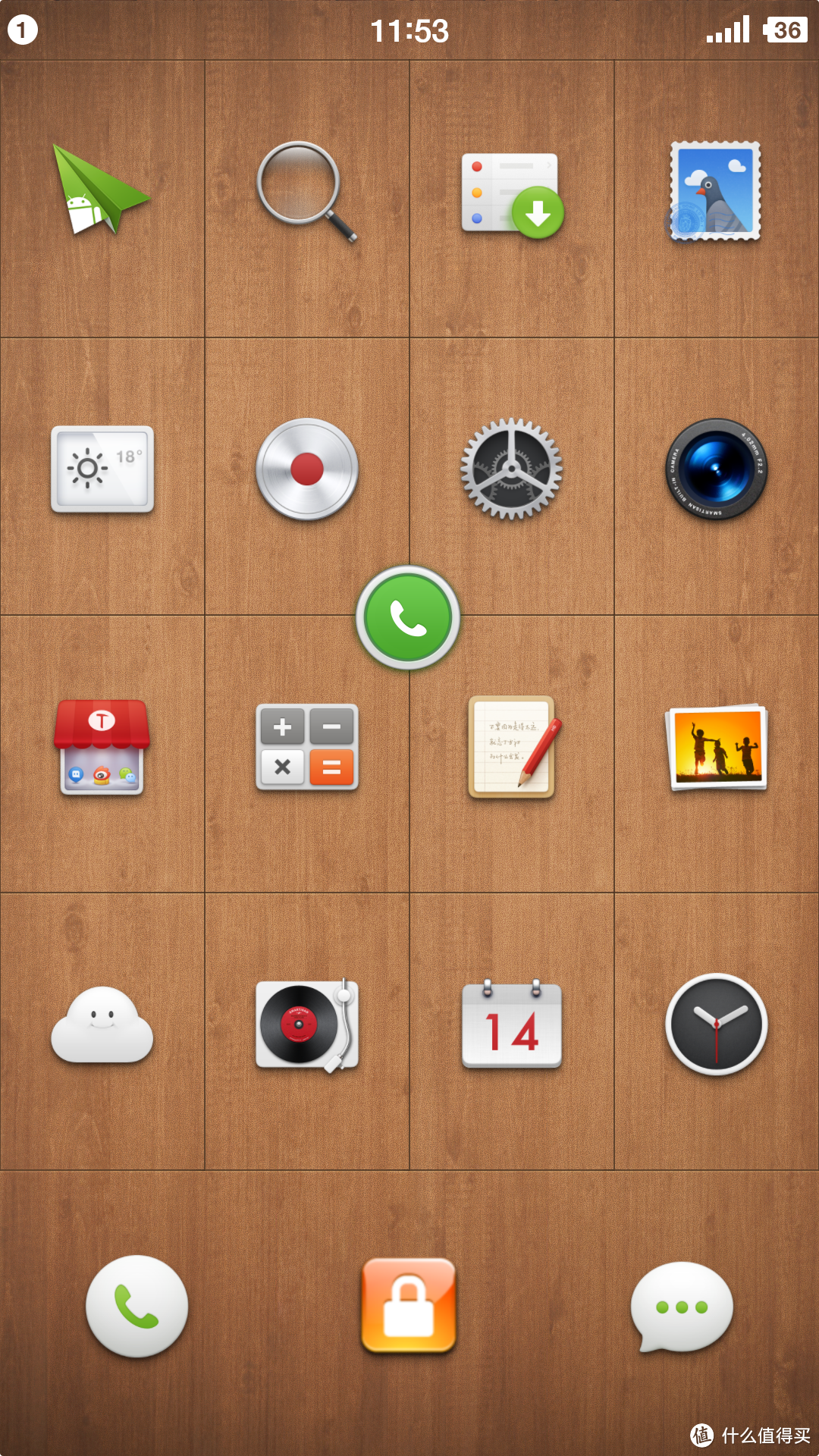
Task: Launch the magnifying glass search app
Action: (x=306, y=191)
